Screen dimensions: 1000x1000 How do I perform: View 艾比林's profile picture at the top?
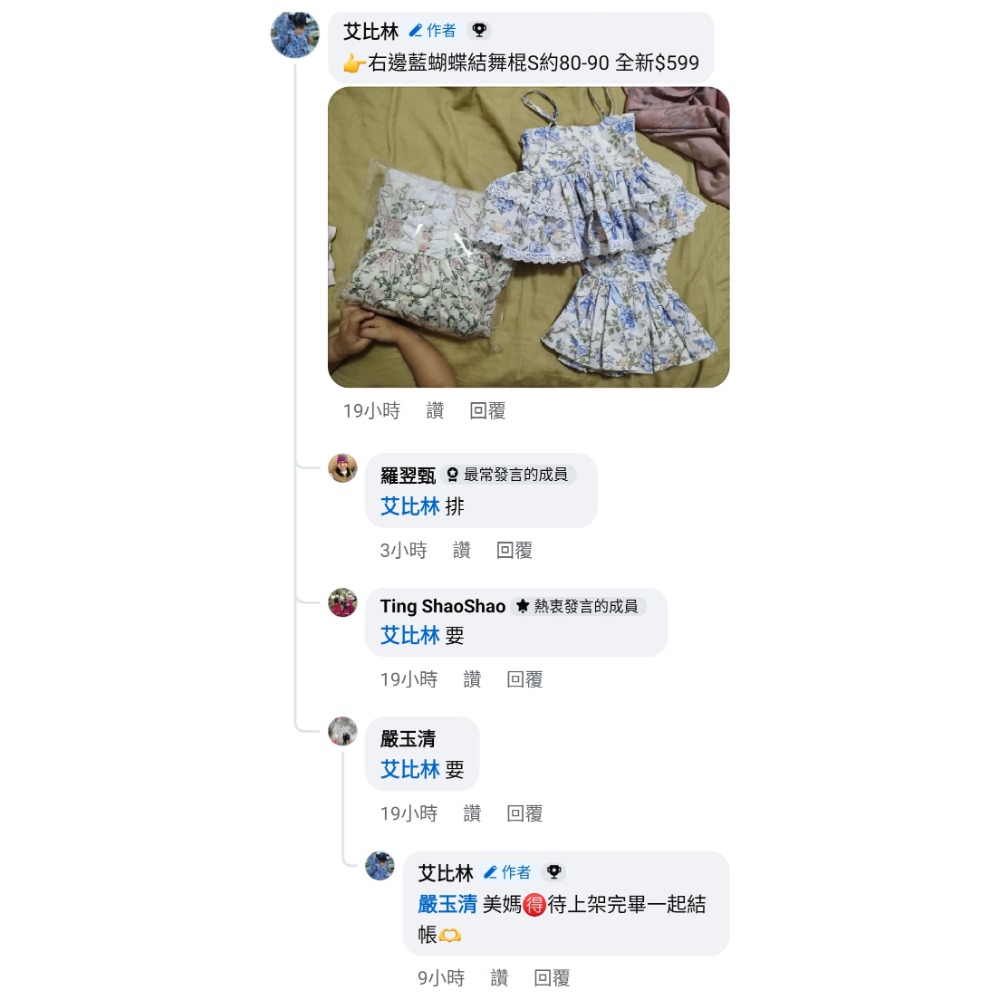coord(295,35)
